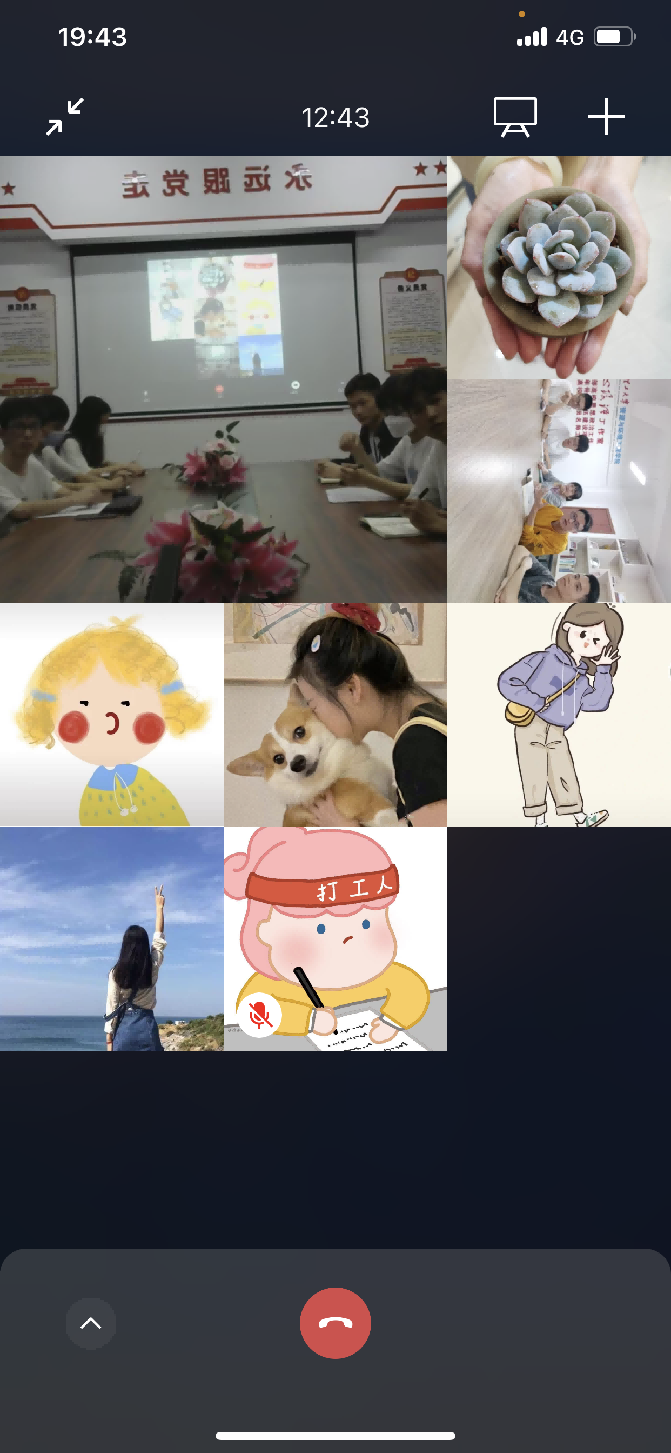Select the succulent plant participant tile

pos(559,267)
